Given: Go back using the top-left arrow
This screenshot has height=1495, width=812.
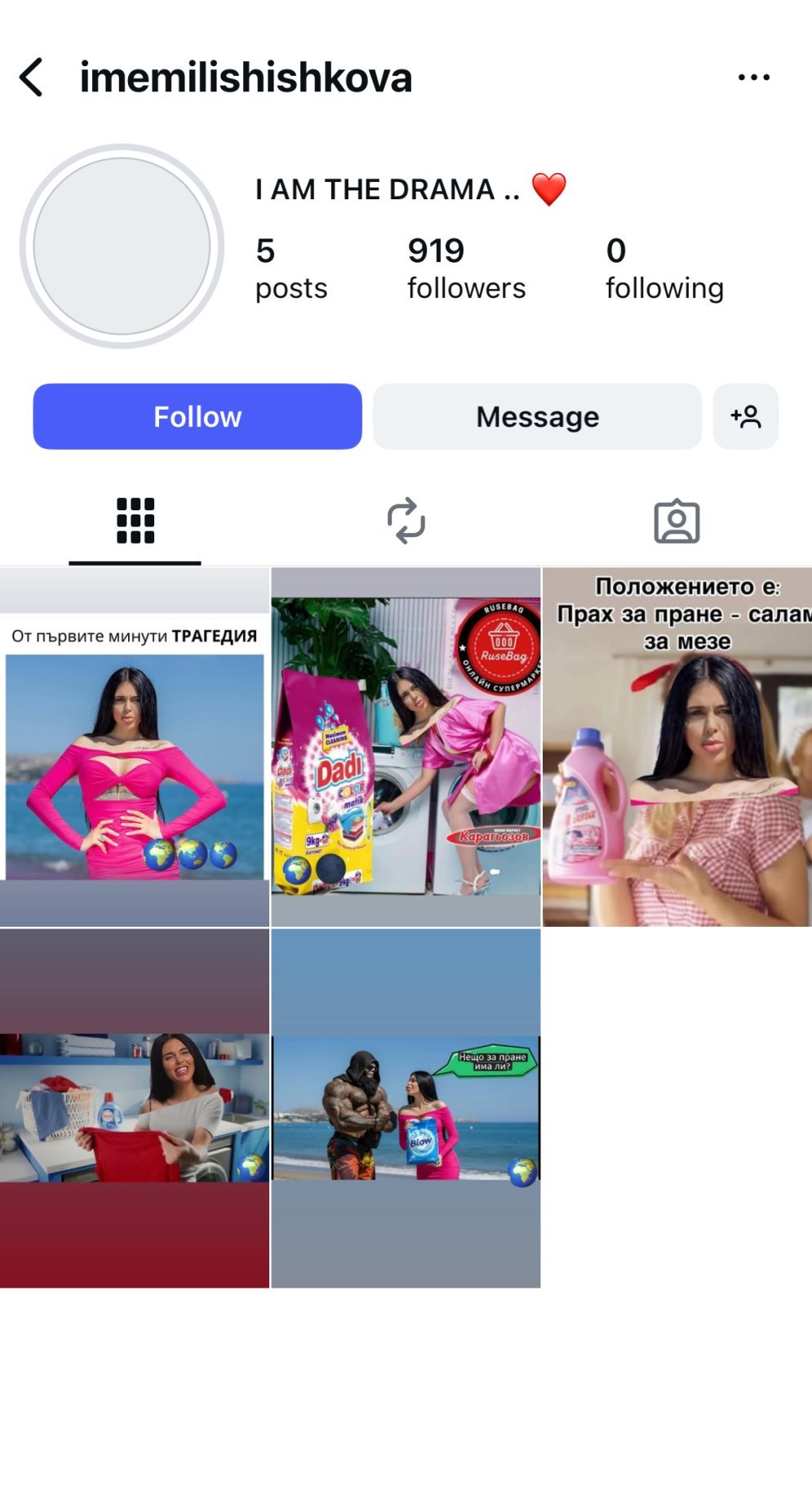Looking at the screenshot, I should 31,78.
